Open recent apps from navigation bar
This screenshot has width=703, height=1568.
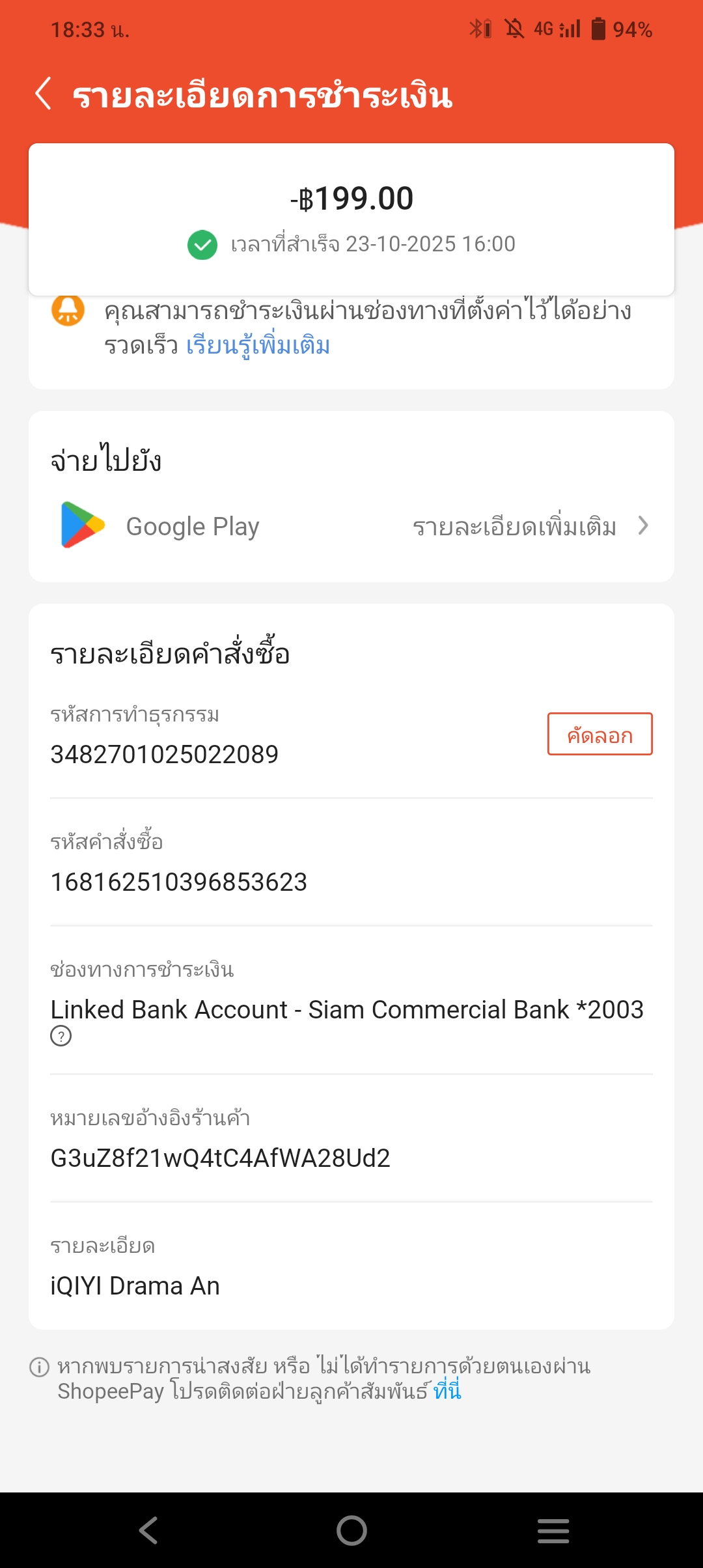[x=553, y=1530]
